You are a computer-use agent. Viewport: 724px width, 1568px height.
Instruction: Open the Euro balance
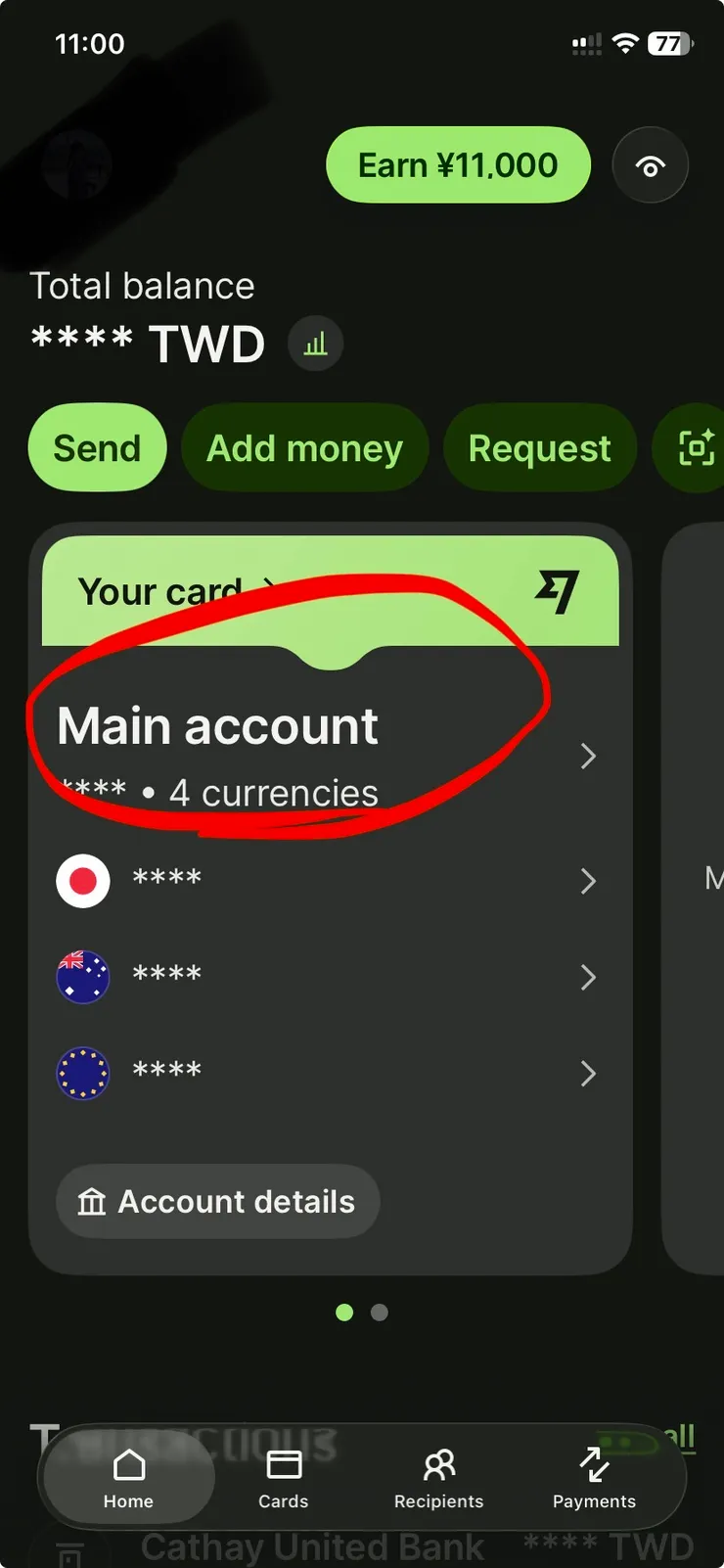323,1073
